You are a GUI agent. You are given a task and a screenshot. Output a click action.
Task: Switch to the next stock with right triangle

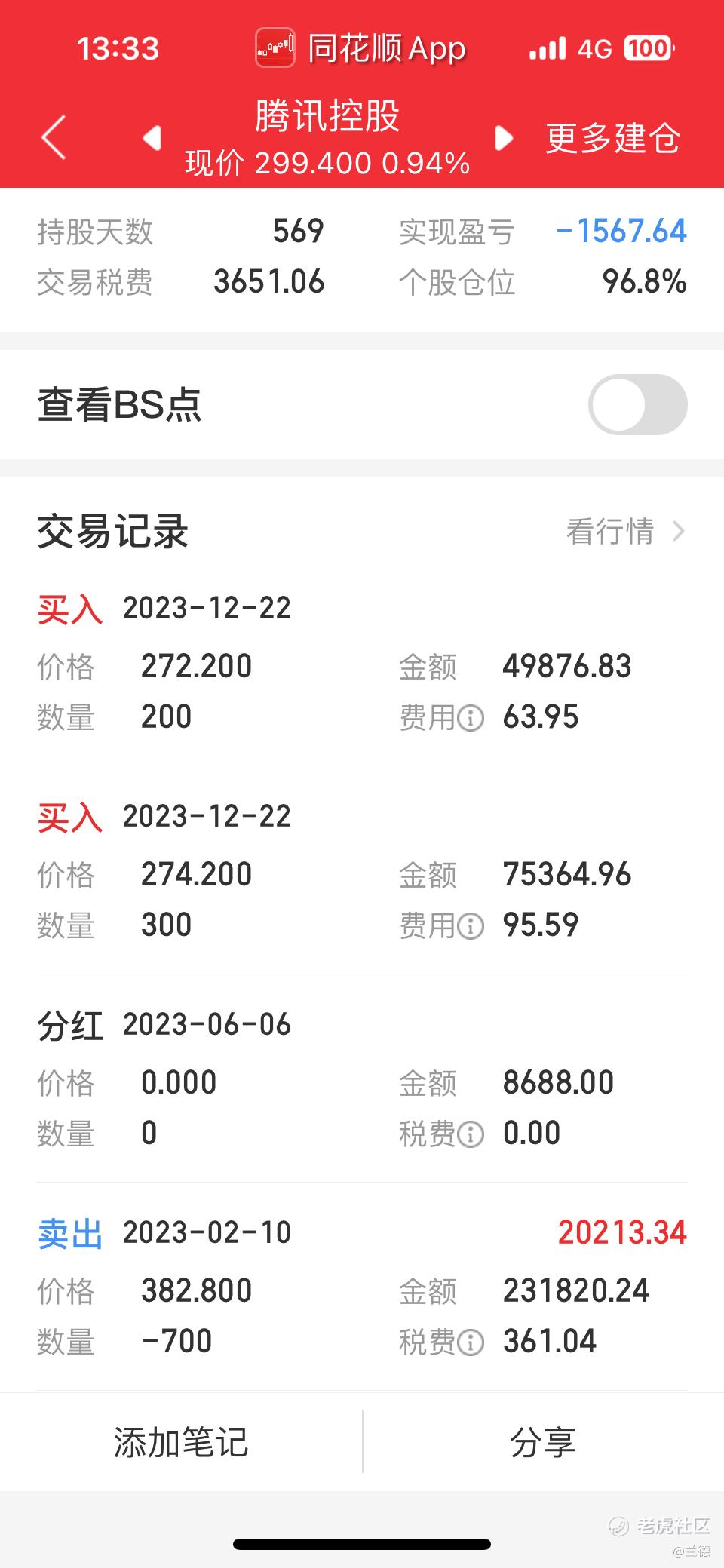point(504,138)
